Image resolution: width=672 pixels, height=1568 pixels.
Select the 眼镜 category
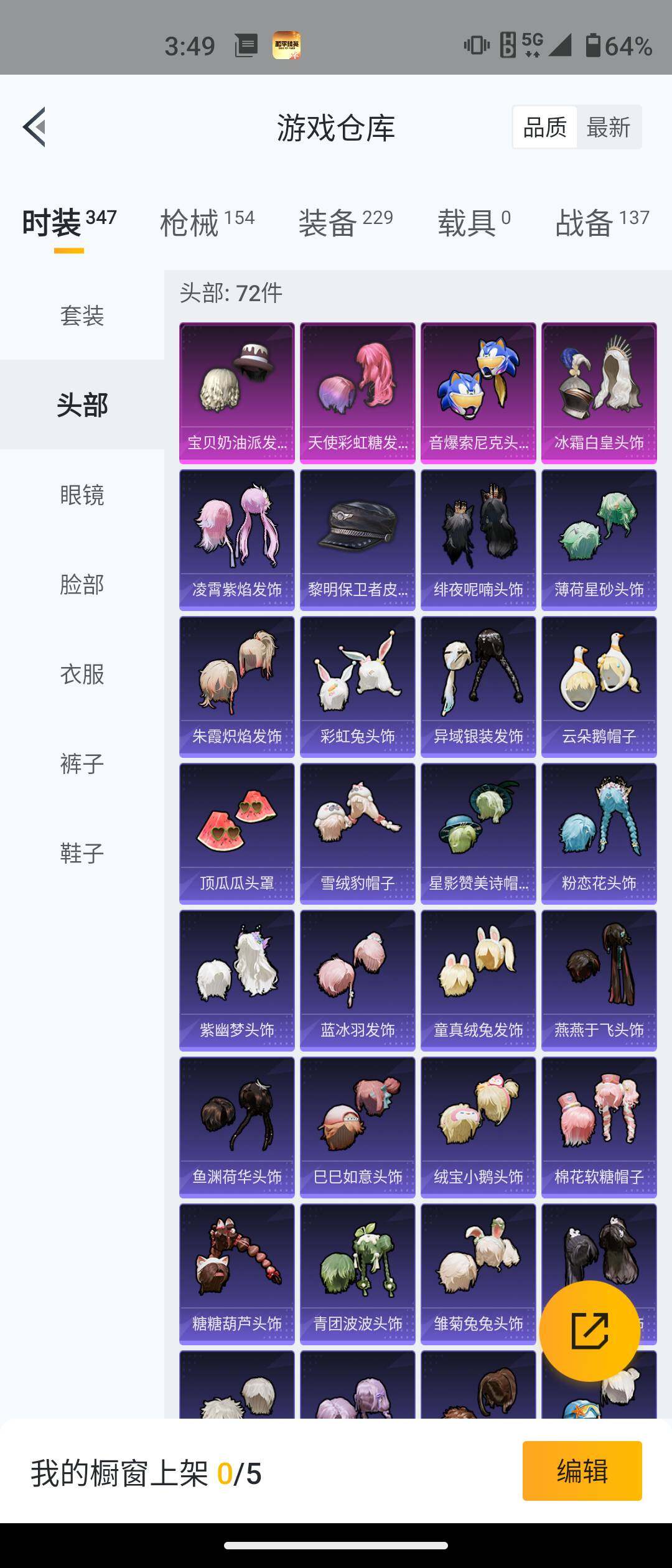tap(82, 495)
